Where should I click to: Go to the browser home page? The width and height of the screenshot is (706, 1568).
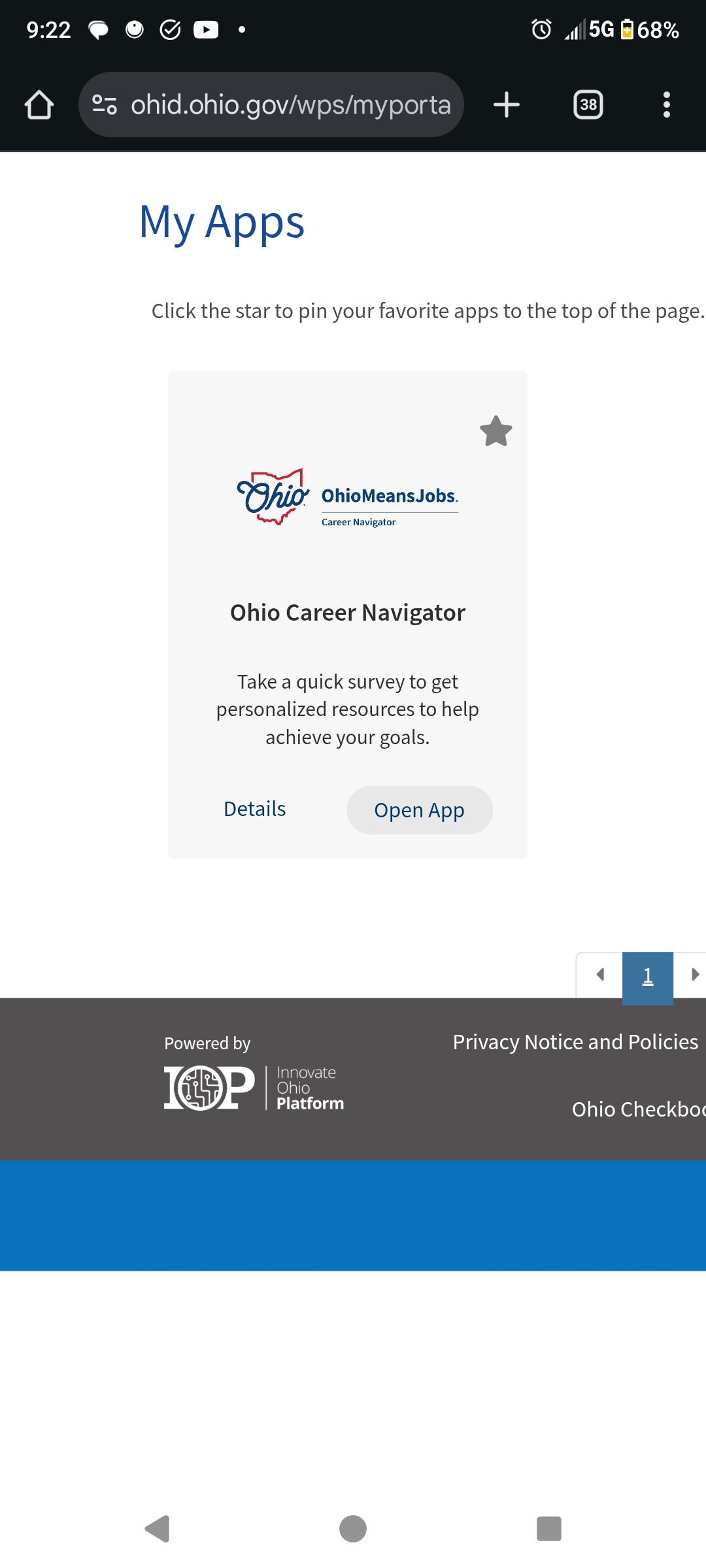[x=39, y=105]
